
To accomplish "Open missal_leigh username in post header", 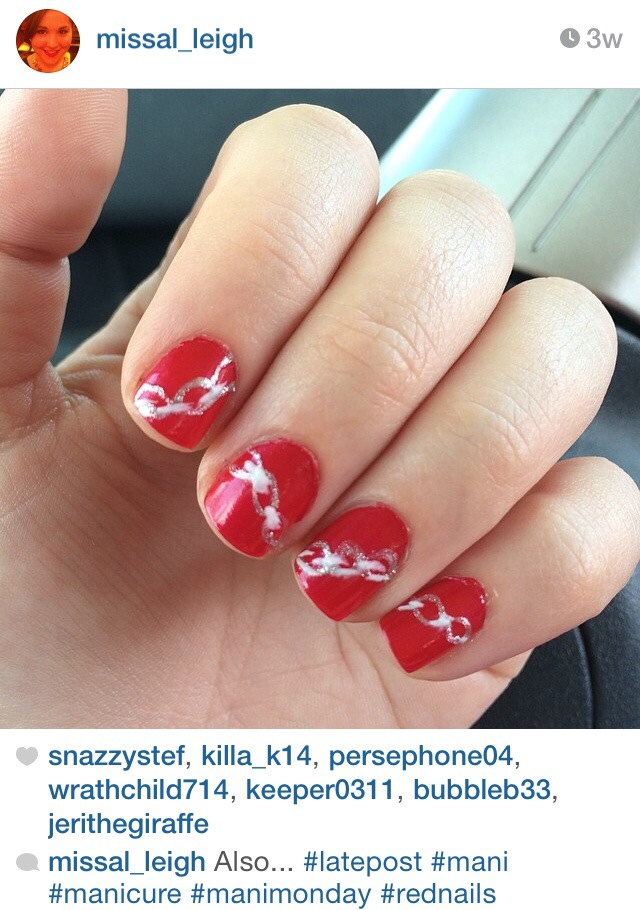I will click(x=174, y=40).
